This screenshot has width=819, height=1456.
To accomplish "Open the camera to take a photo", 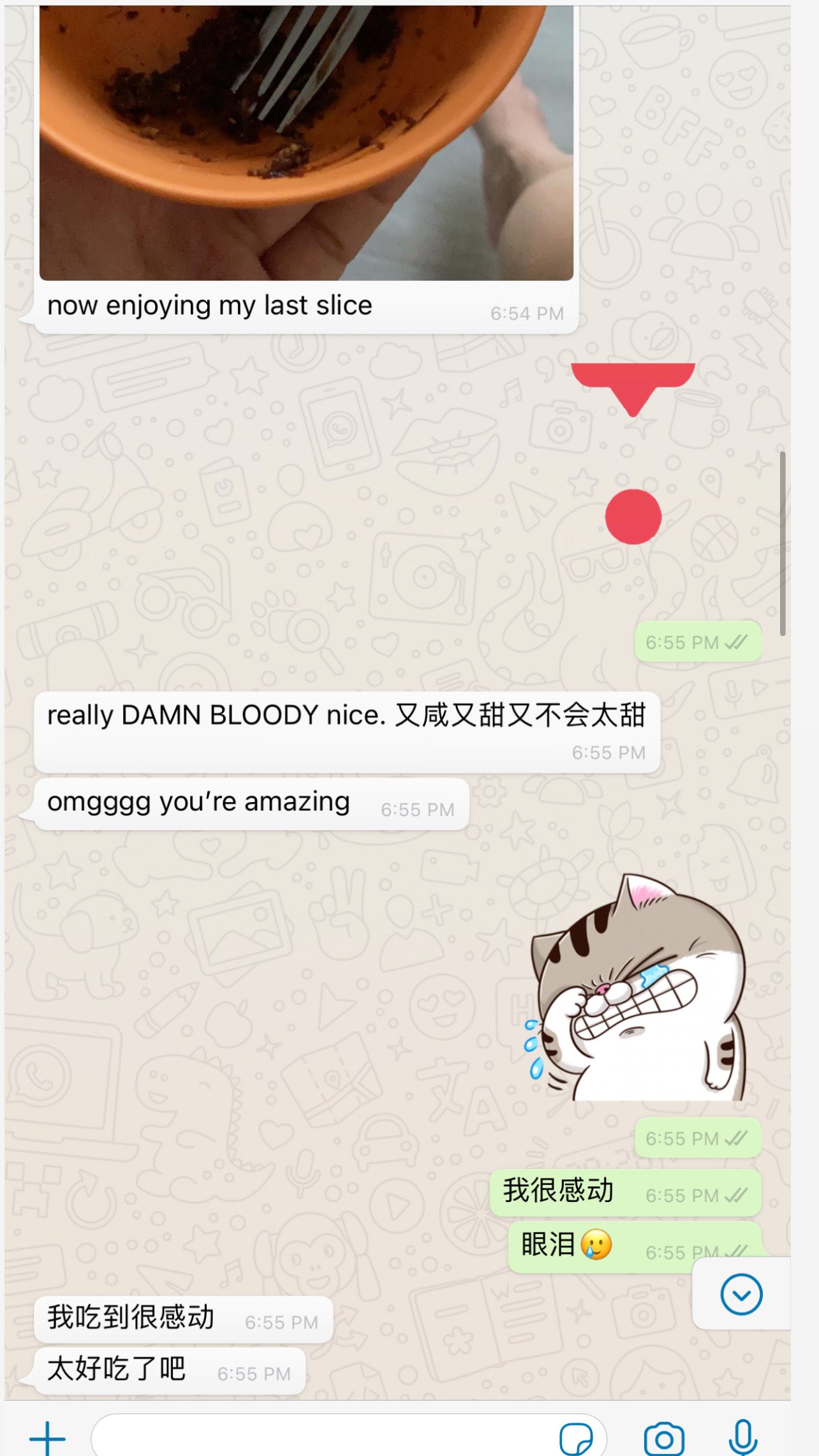I will 663,1439.
